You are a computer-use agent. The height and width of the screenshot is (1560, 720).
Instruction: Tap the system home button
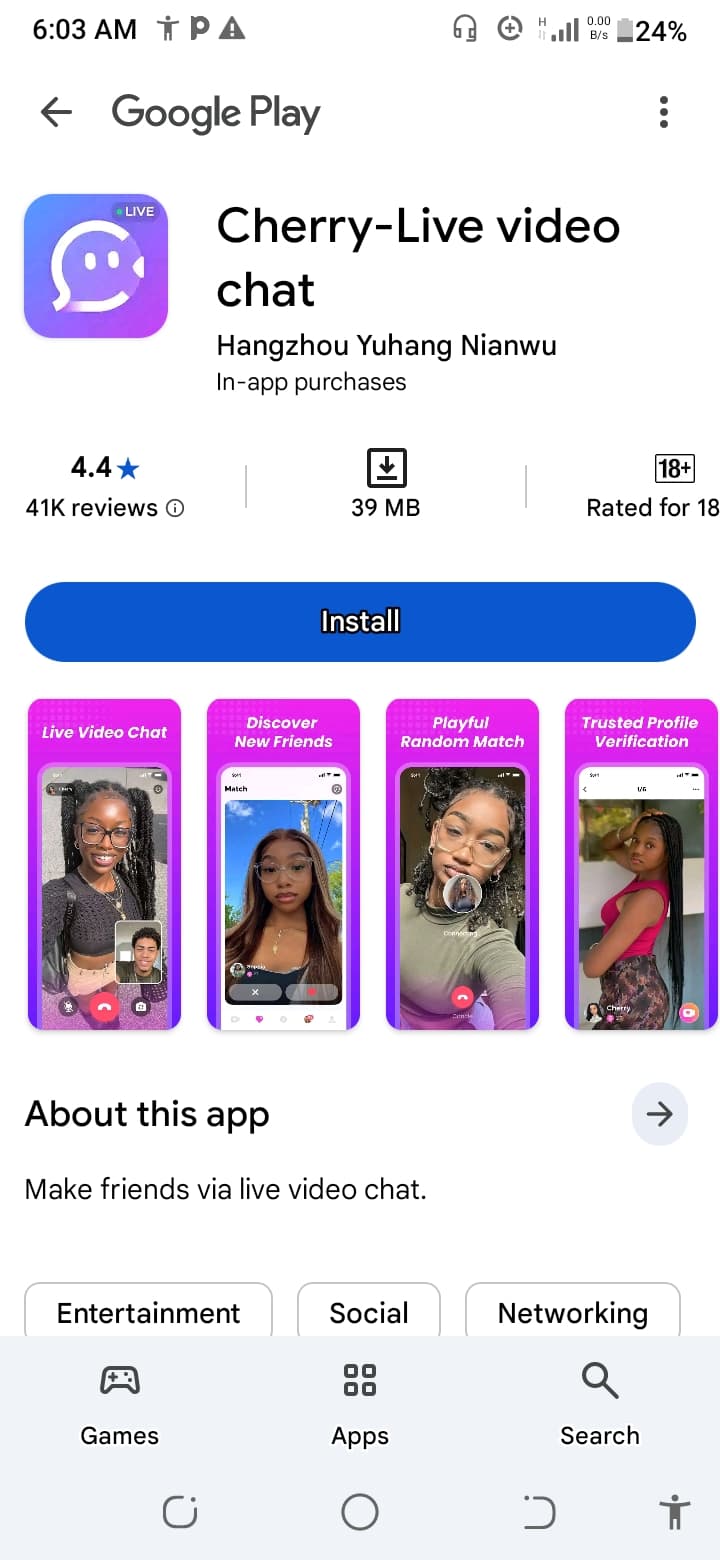click(x=360, y=1512)
